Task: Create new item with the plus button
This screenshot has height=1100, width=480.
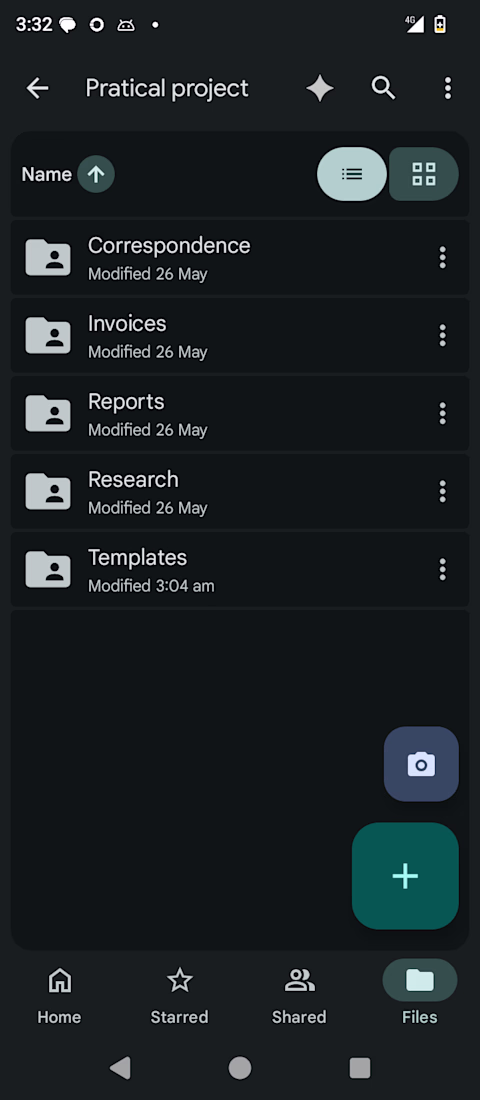Action: click(405, 876)
